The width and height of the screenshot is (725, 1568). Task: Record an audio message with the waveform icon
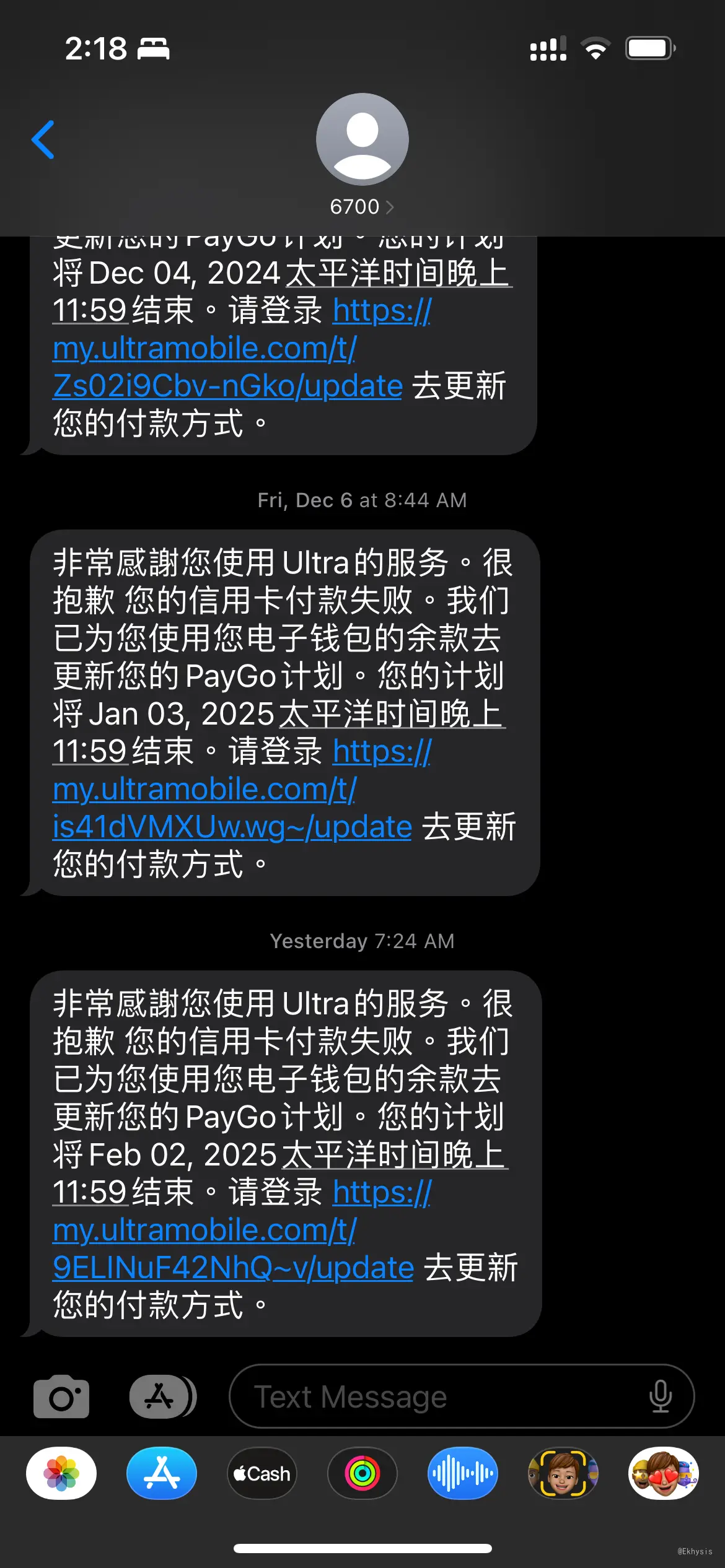coord(463,1473)
